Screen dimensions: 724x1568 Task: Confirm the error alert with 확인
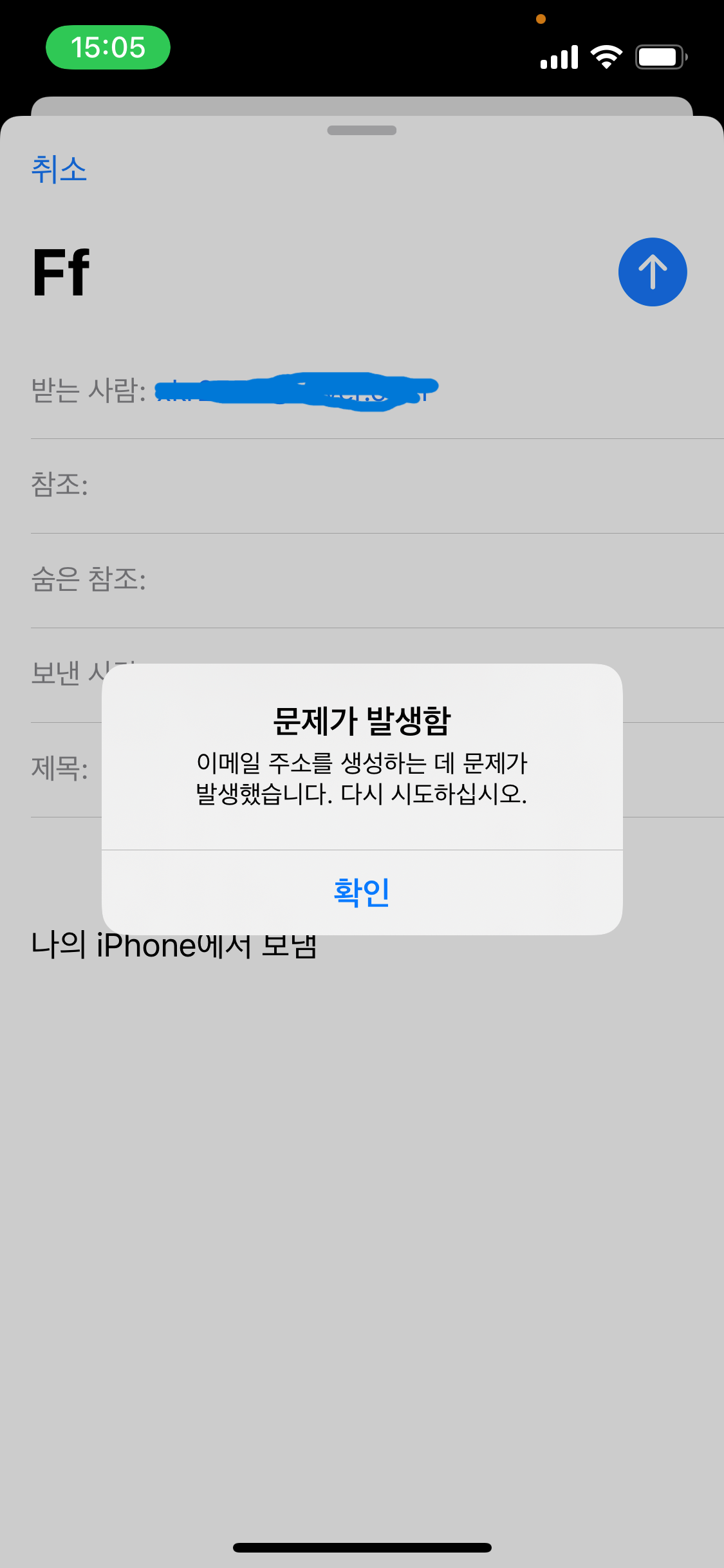click(x=362, y=892)
